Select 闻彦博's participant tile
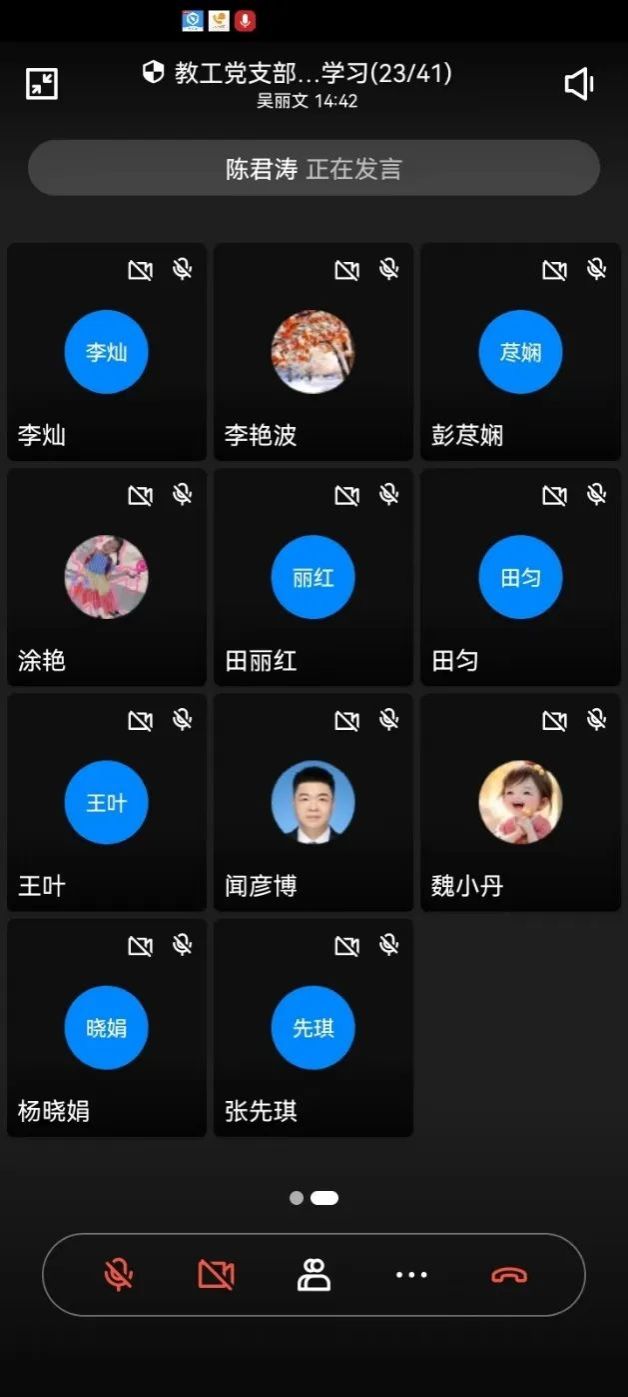Screen dimensions: 628x1397 point(313,802)
